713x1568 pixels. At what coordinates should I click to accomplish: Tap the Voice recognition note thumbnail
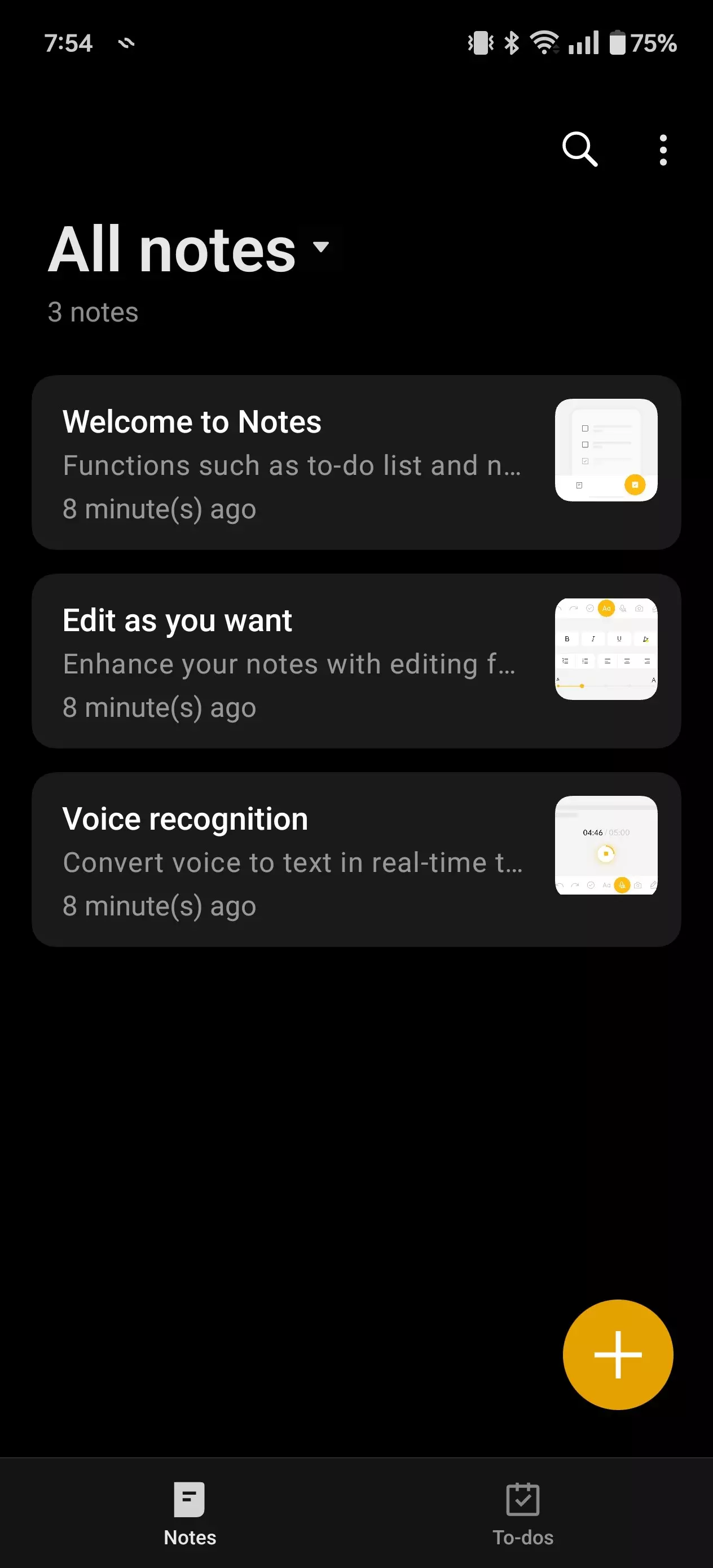pyautogui.click(x=606, y=845)
